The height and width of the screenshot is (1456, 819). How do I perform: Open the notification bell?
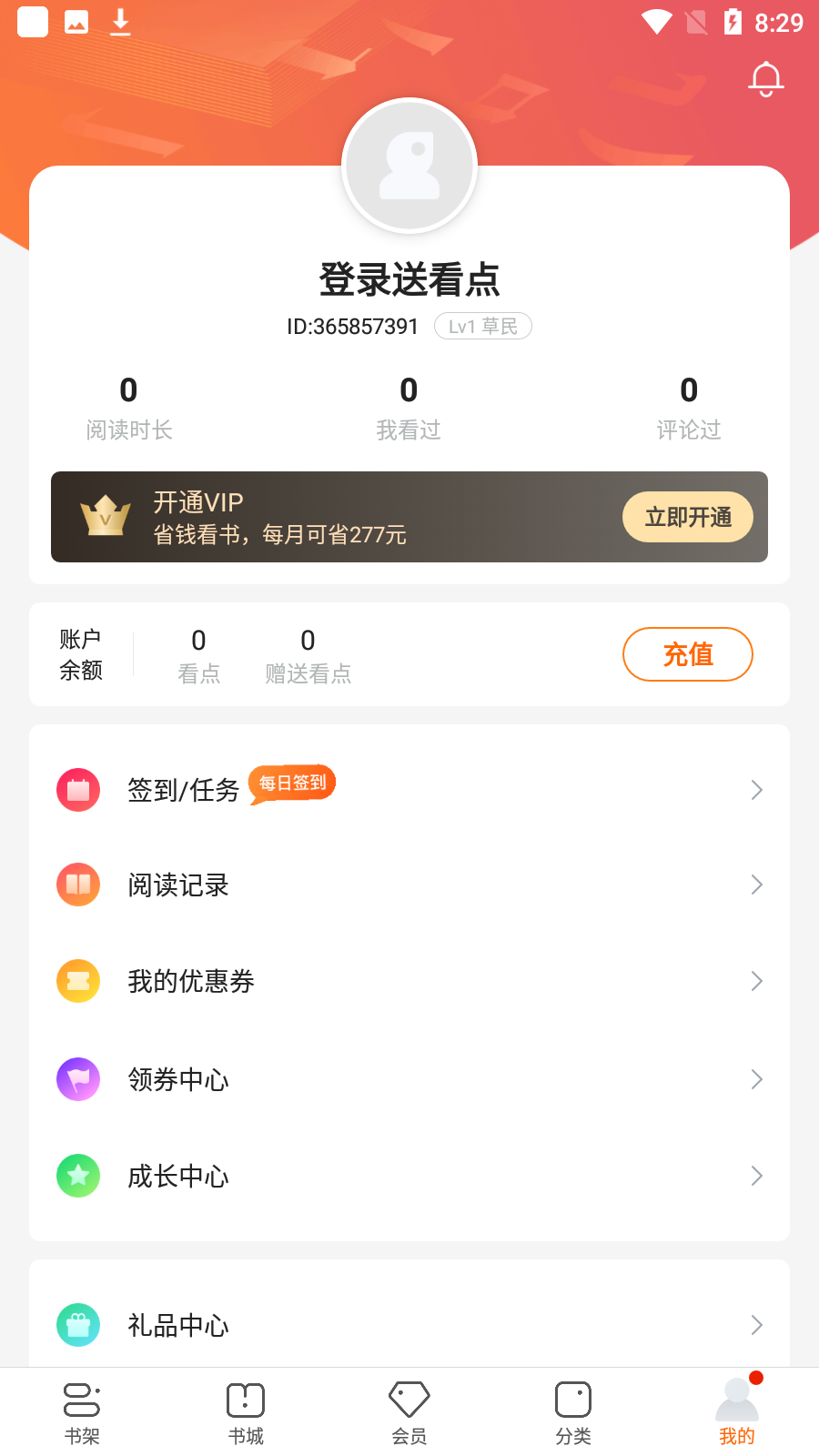click(x=765, y=78)
